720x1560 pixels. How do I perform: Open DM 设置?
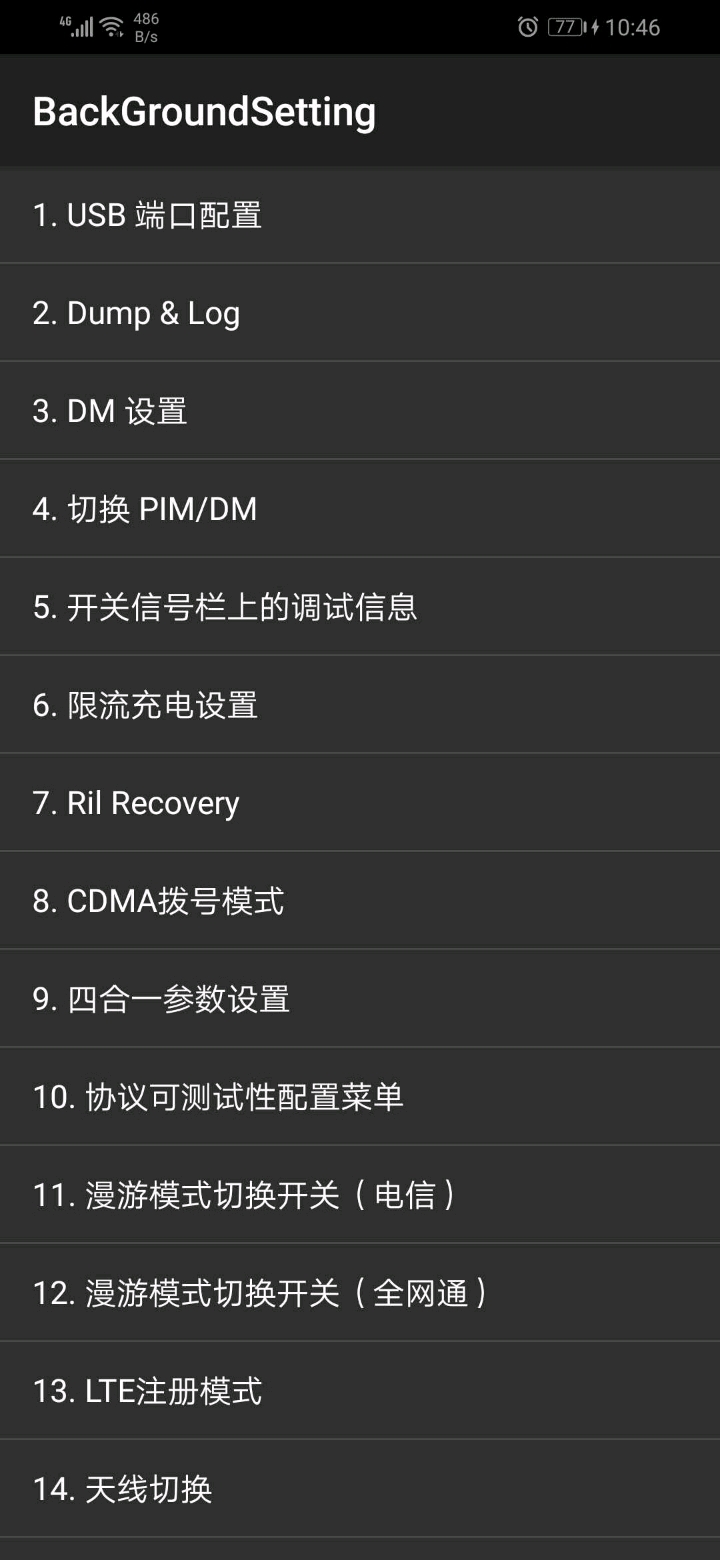pos(360,411)
